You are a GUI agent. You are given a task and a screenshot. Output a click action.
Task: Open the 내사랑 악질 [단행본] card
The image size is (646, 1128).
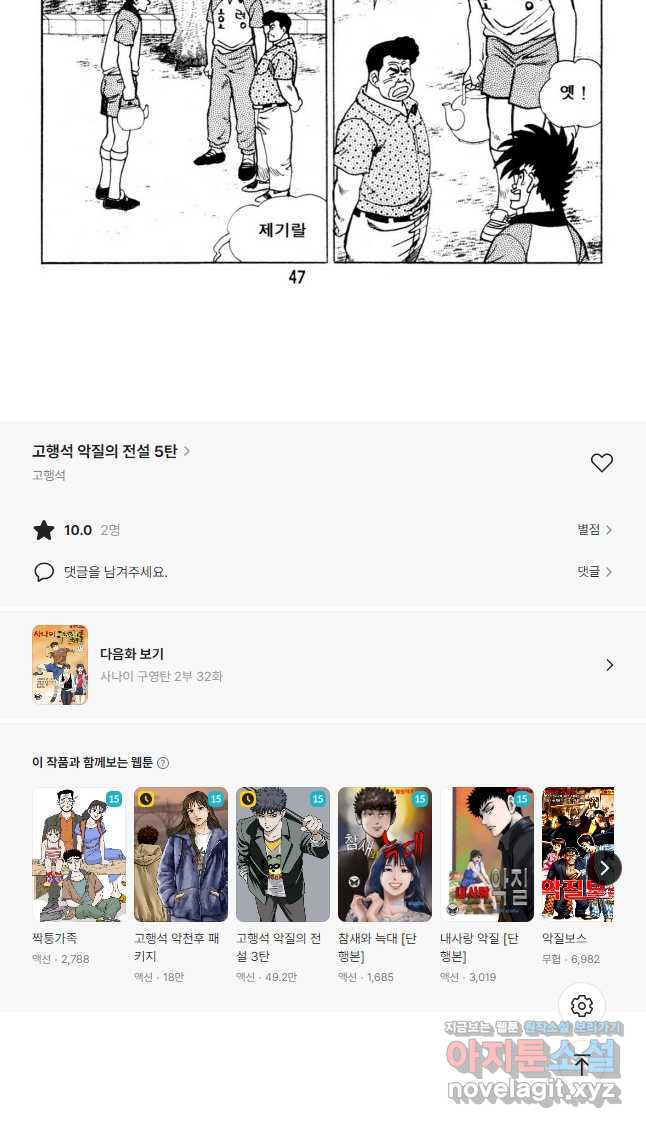[487, 855]
